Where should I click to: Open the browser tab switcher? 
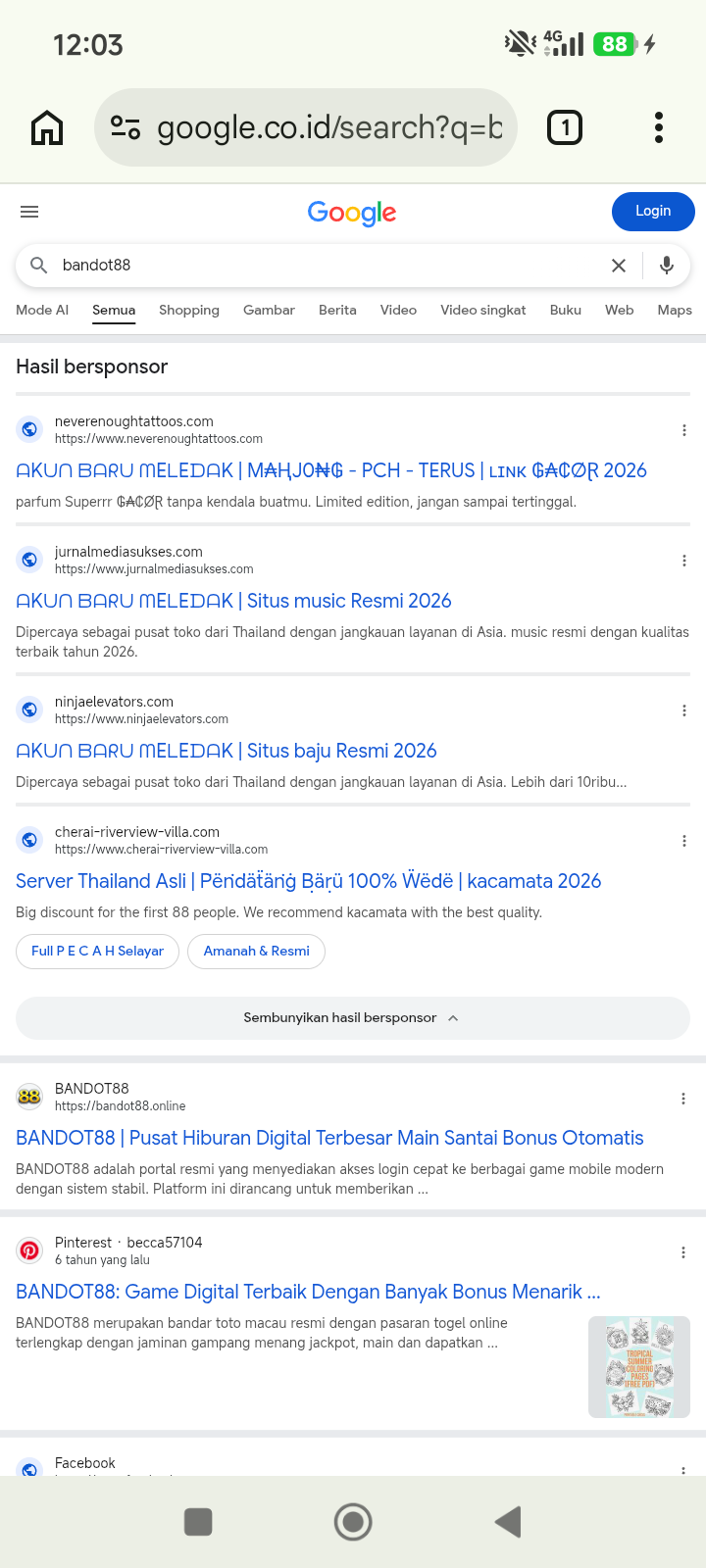[565, 127]
